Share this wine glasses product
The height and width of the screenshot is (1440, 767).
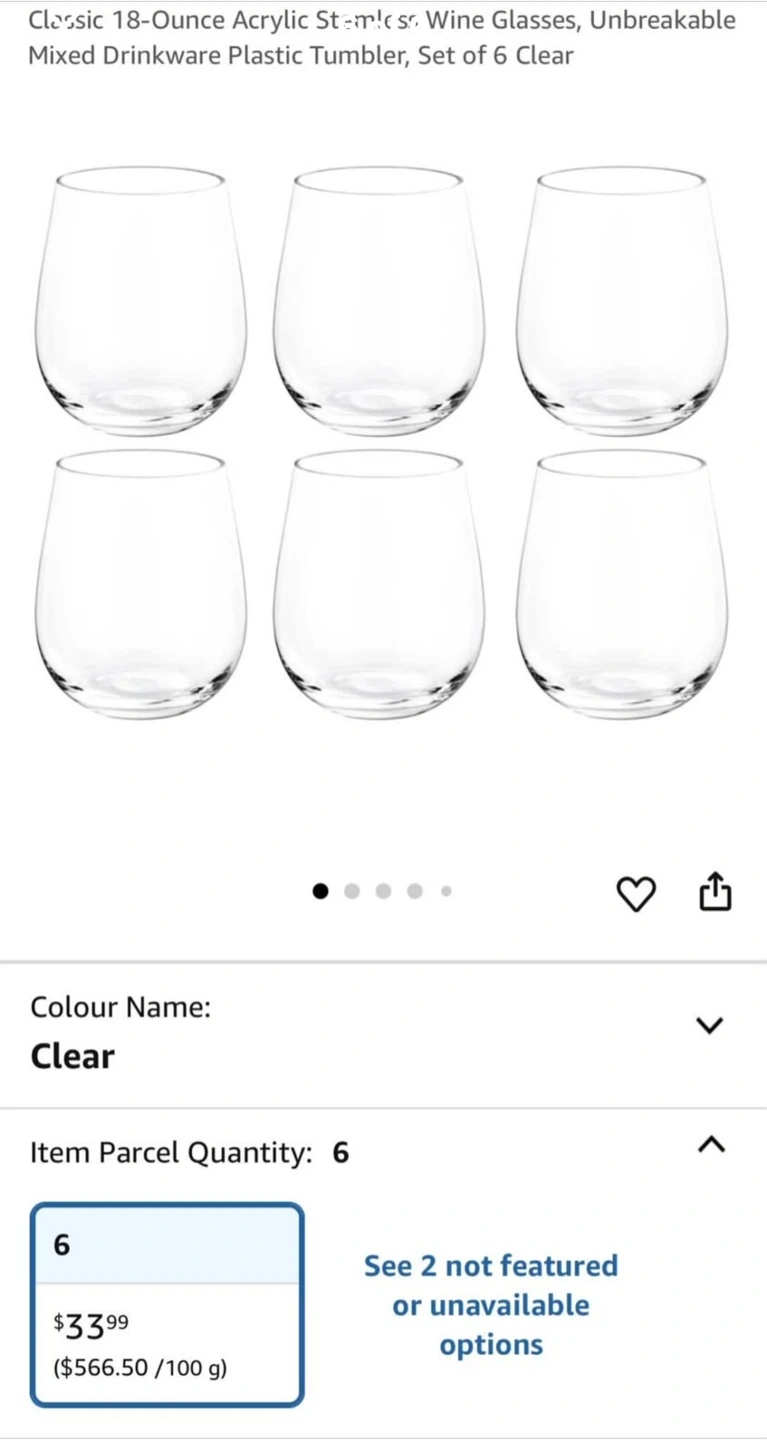715,892
